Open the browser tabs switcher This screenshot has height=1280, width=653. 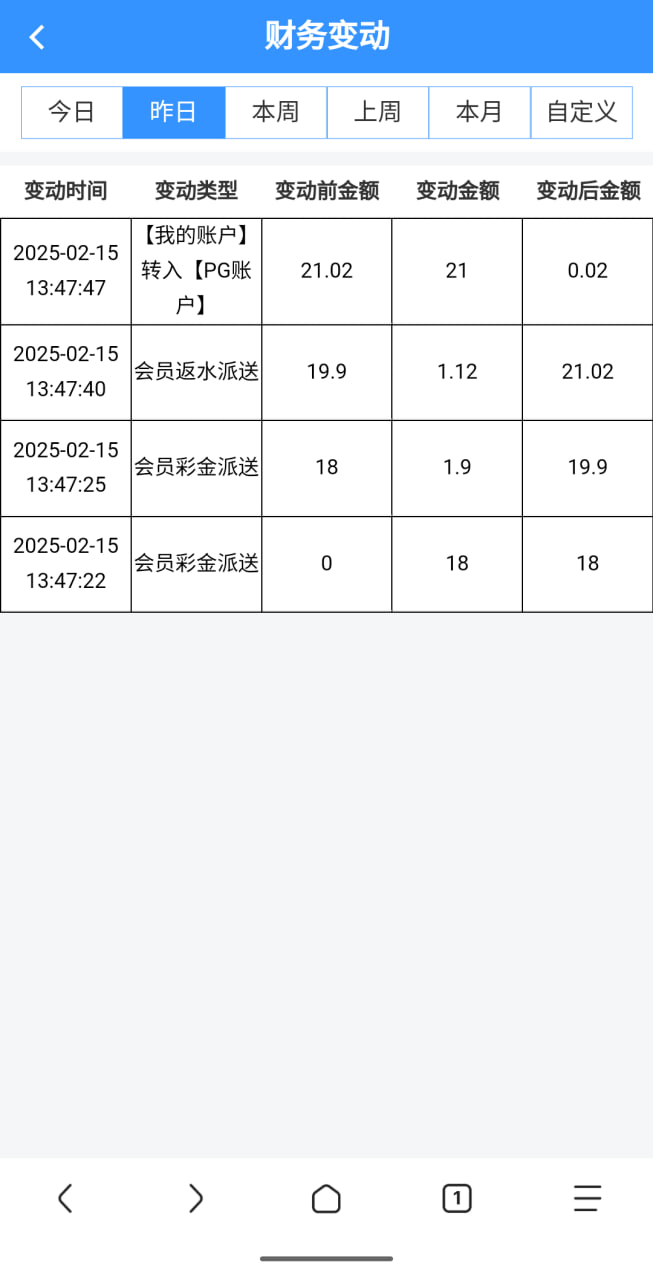457,1198
